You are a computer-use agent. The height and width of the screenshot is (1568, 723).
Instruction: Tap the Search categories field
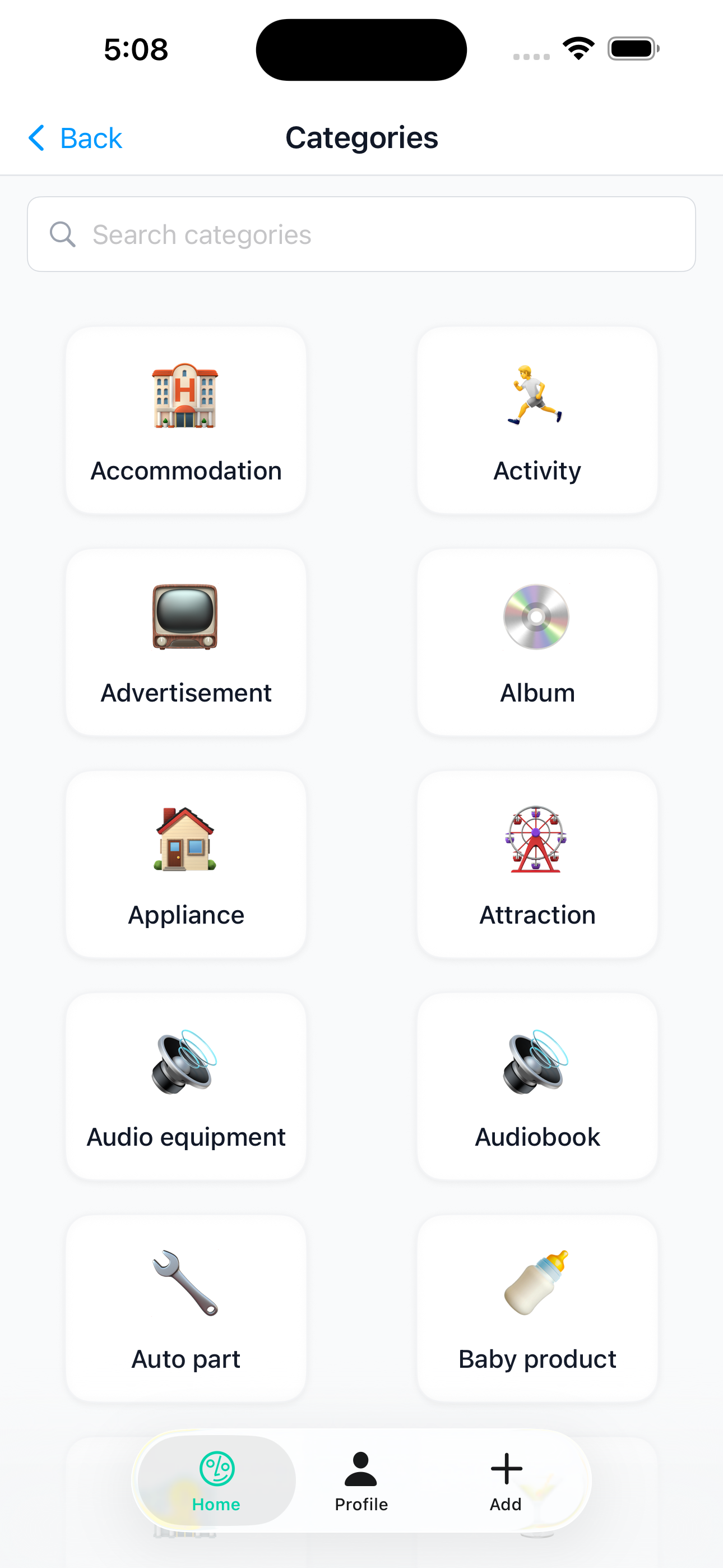pos(361,234)
